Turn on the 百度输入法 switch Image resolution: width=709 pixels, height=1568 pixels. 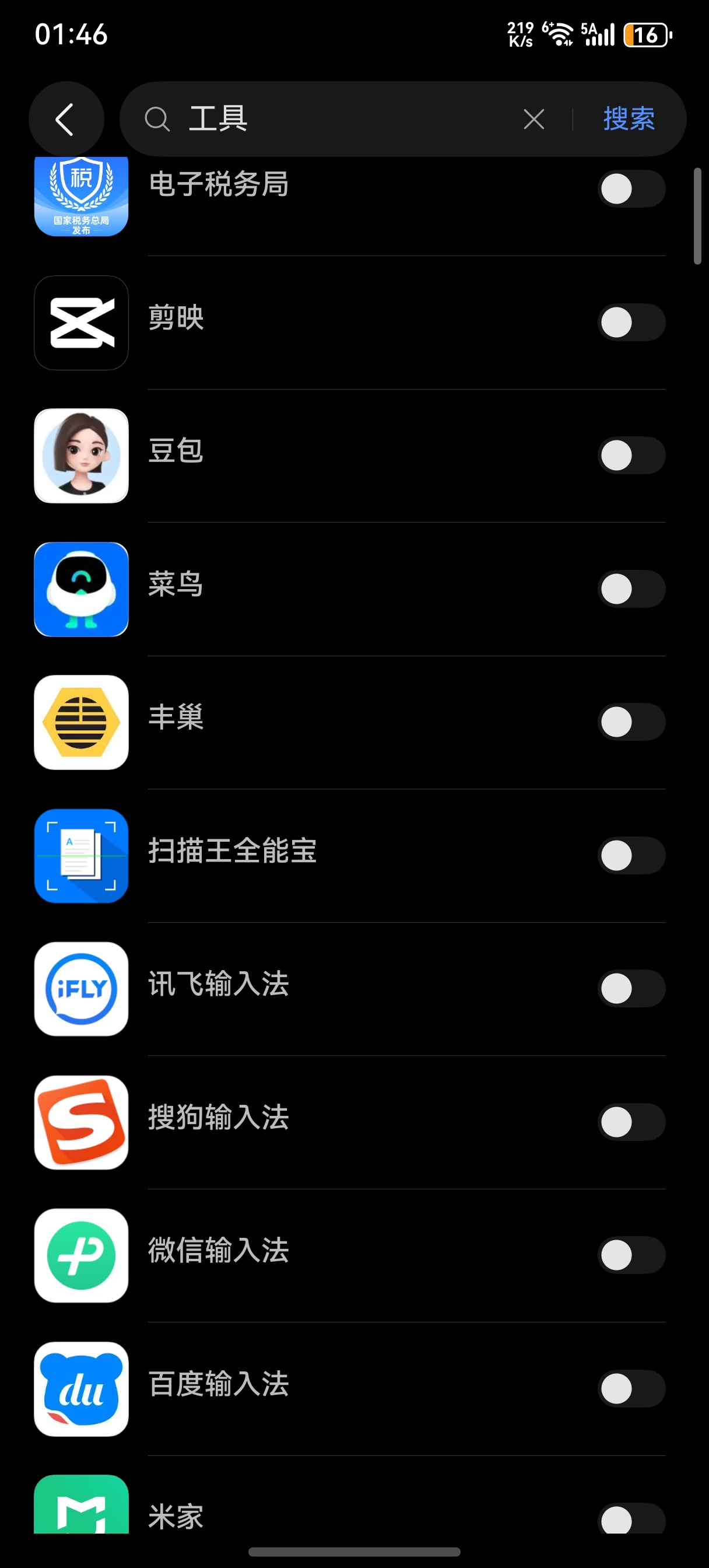[631, 1388]
